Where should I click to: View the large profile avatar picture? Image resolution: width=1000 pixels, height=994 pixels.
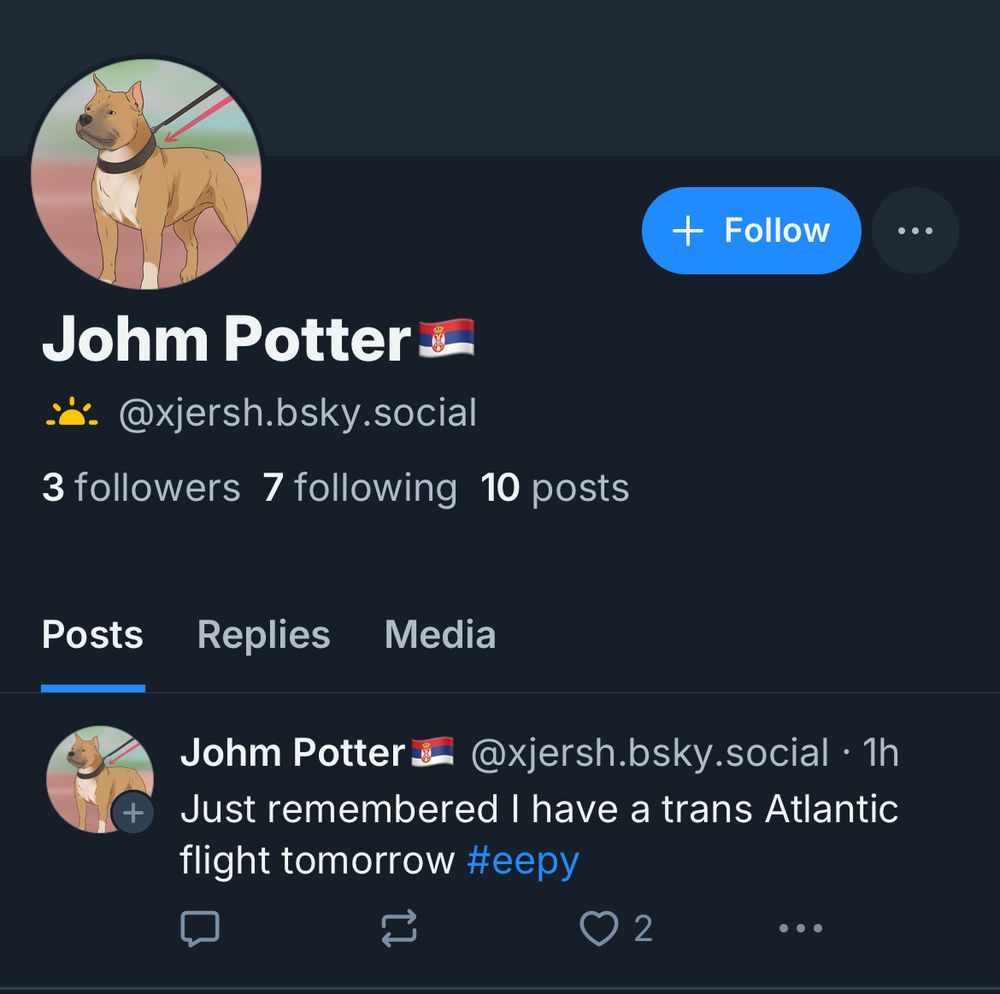(146, 173)
